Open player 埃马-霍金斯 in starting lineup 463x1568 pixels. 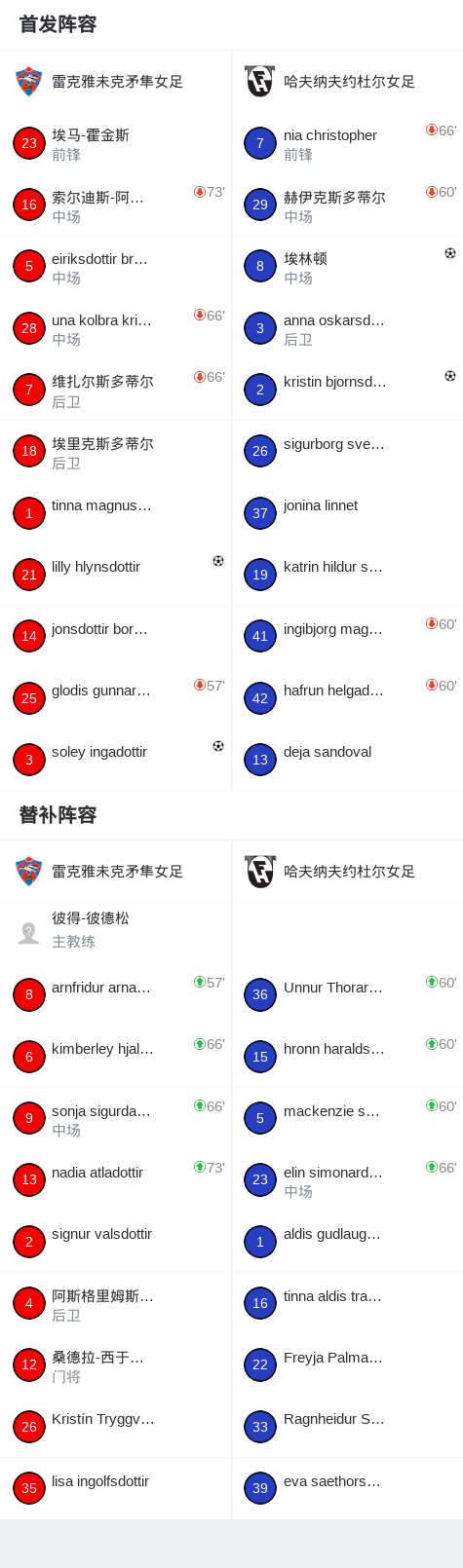coord(115,143)
